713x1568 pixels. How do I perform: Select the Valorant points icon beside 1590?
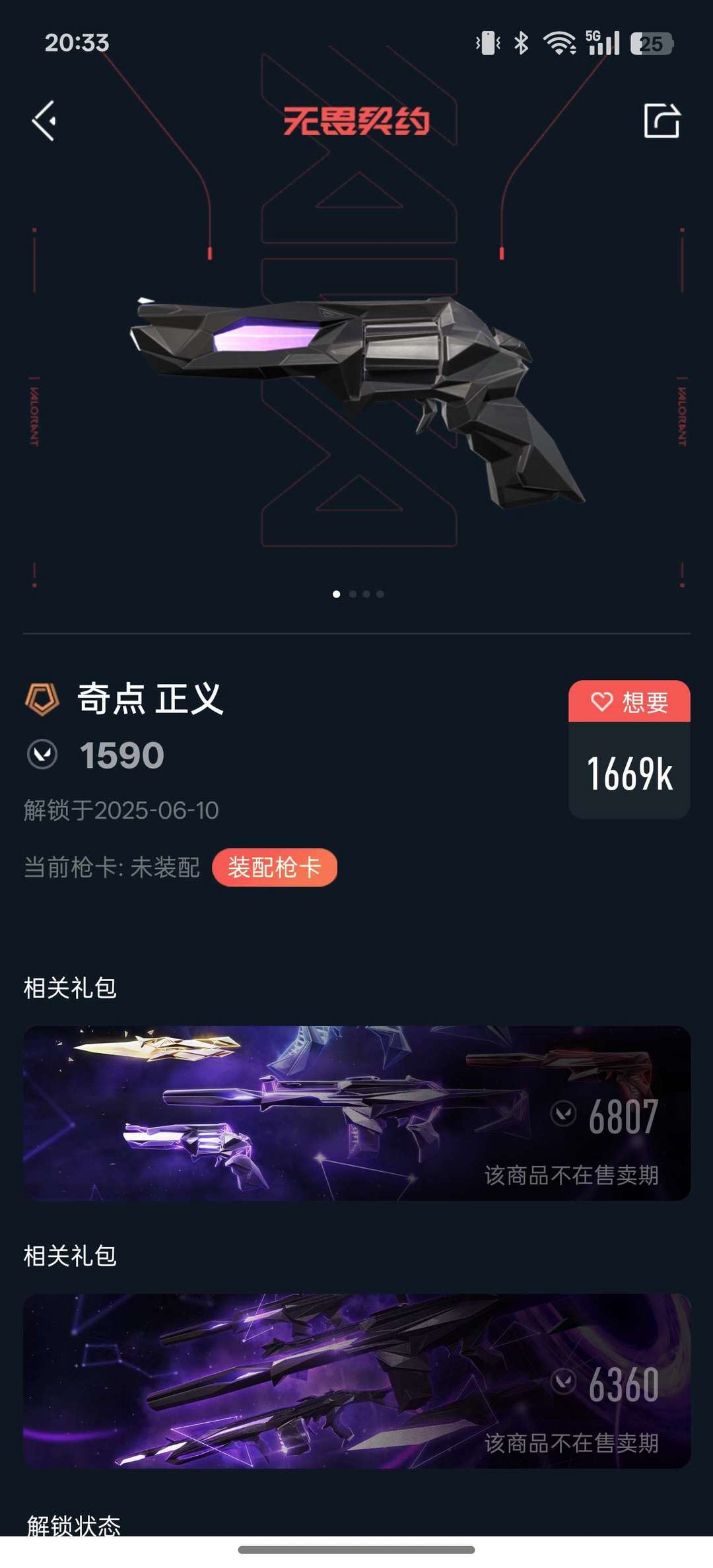click(41, 755)
